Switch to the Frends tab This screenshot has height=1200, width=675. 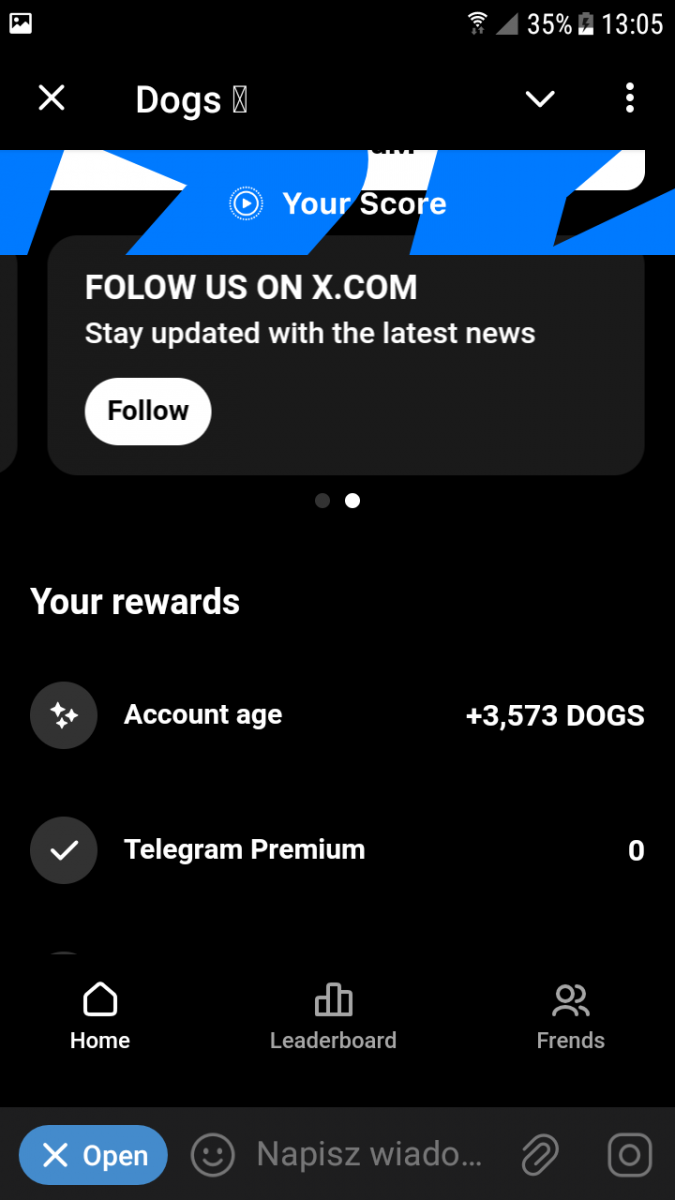(x=570, y=1016)
